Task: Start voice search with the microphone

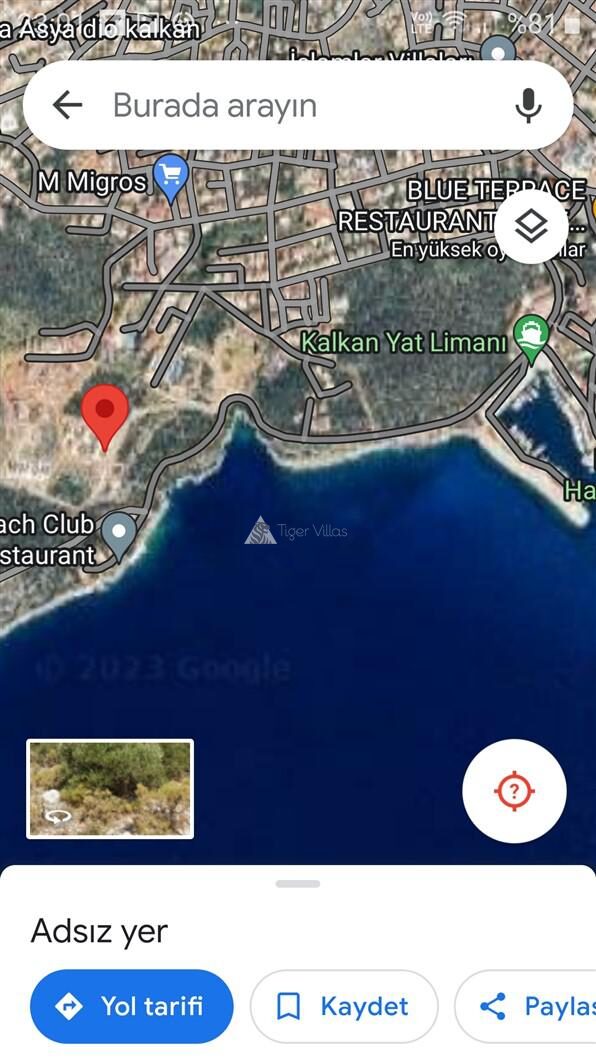Action: coord(528,105)
